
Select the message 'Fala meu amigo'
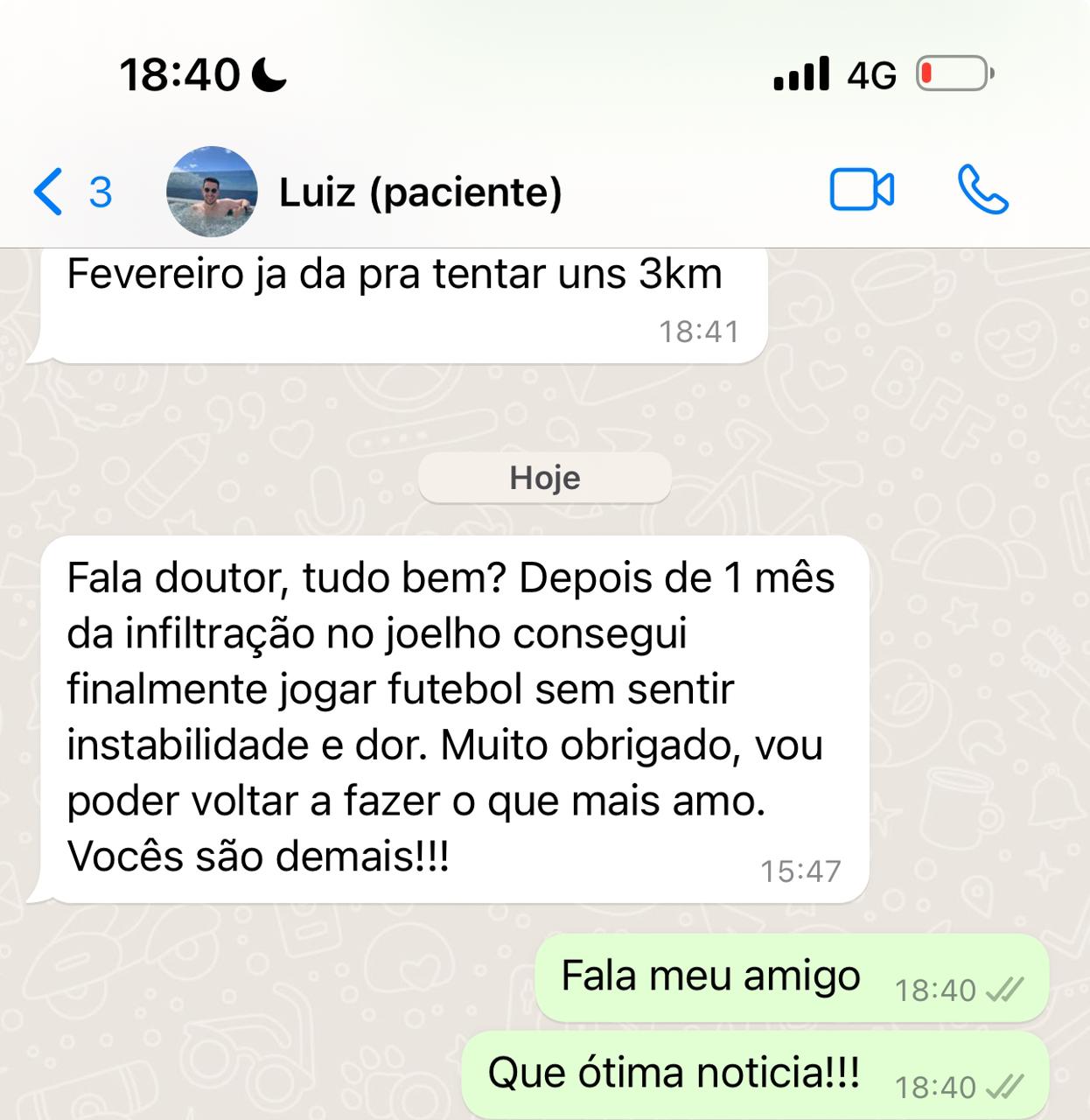[x=710, y=976]
